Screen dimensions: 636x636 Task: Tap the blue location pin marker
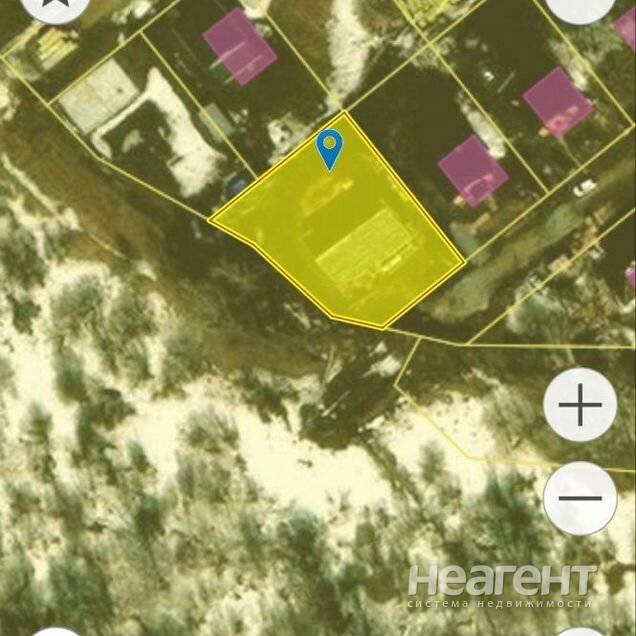pos(330,150)
